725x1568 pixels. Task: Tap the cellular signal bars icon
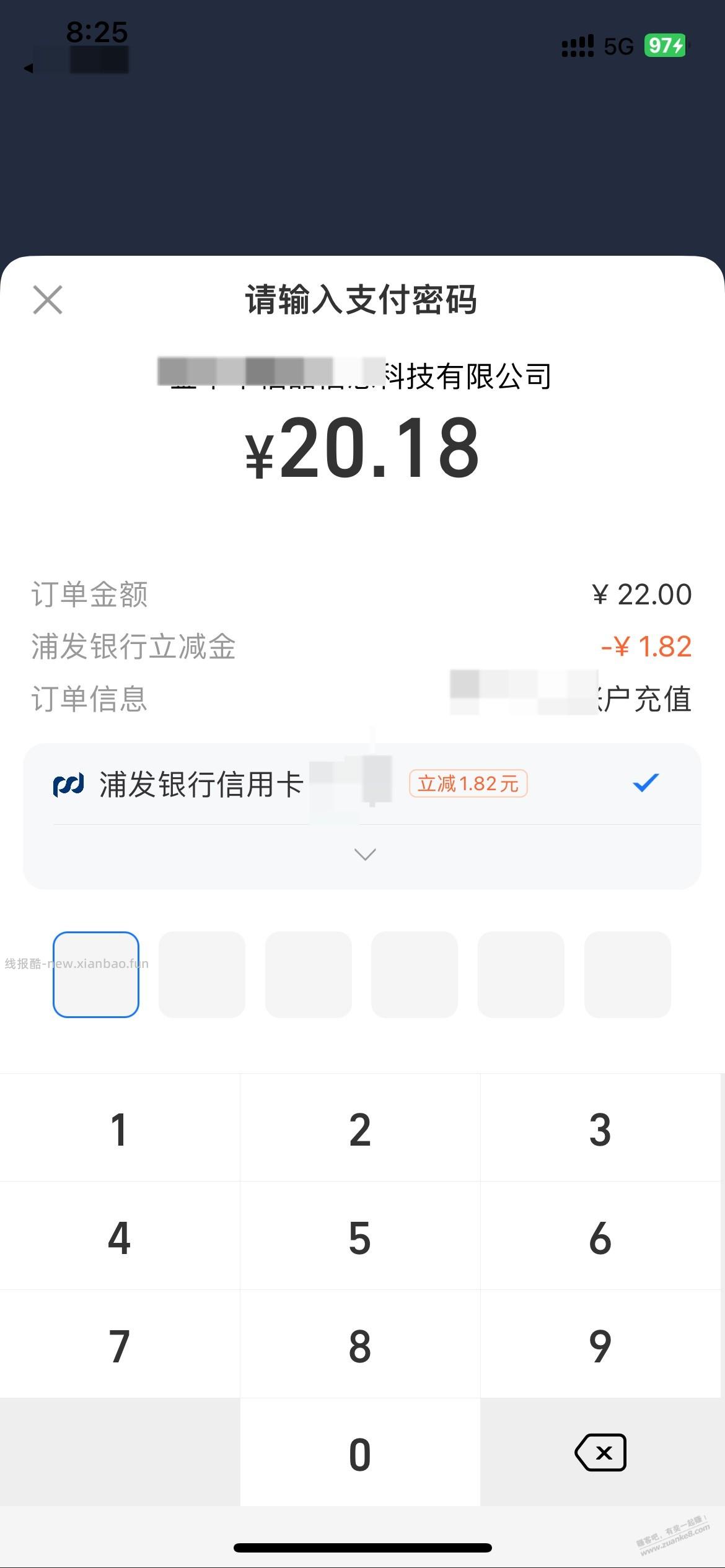click(576, 45)
